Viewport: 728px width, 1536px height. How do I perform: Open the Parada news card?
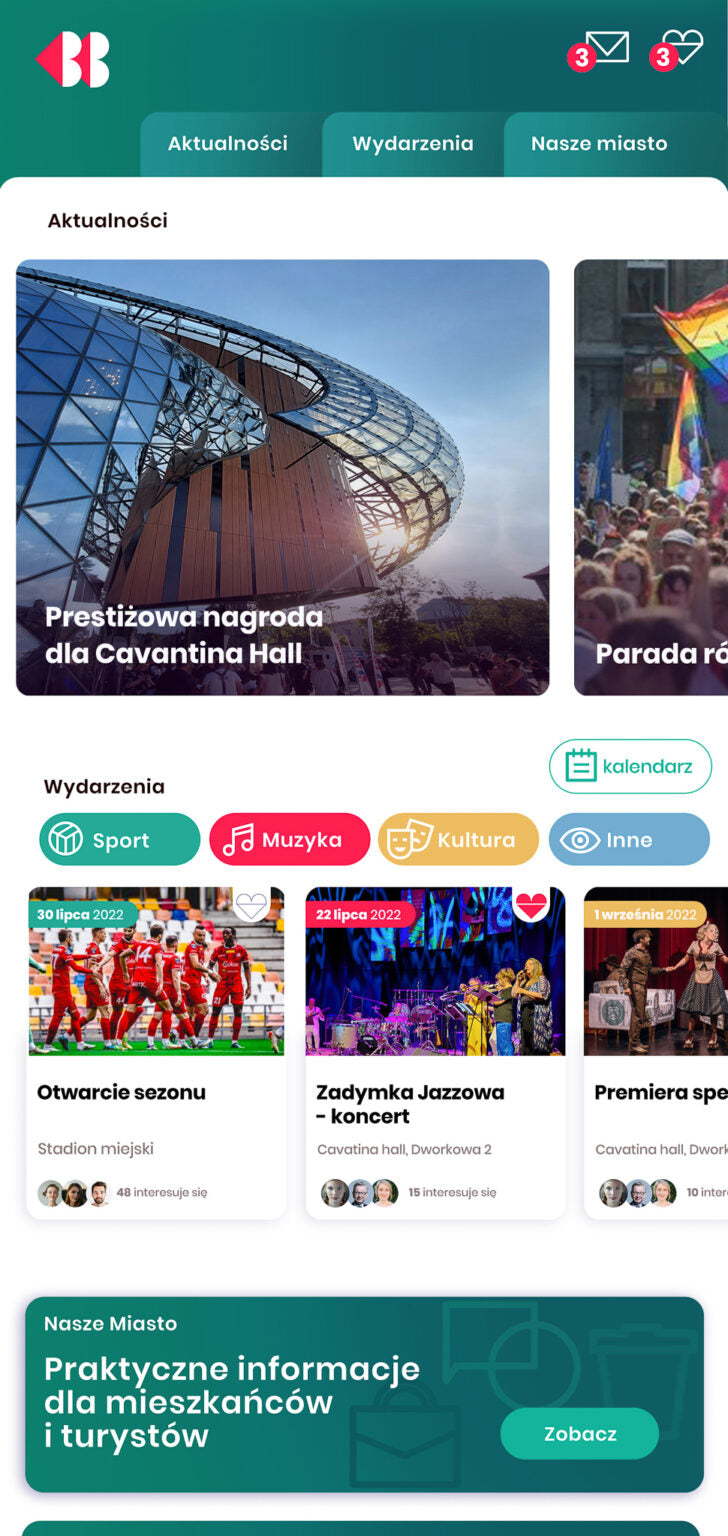pos(651,477)
